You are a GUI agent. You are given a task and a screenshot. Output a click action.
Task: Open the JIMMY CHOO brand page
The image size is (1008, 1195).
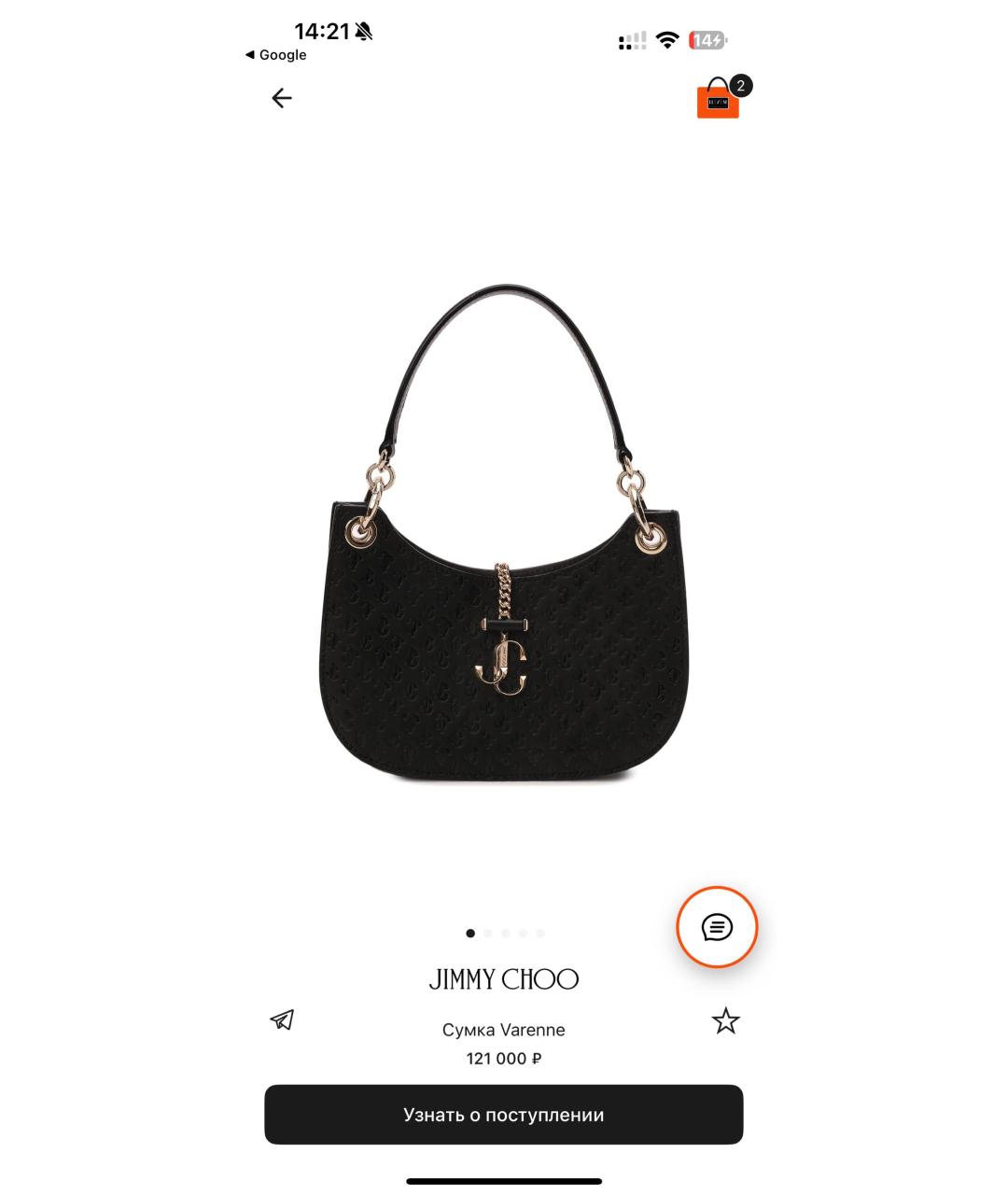503,979
